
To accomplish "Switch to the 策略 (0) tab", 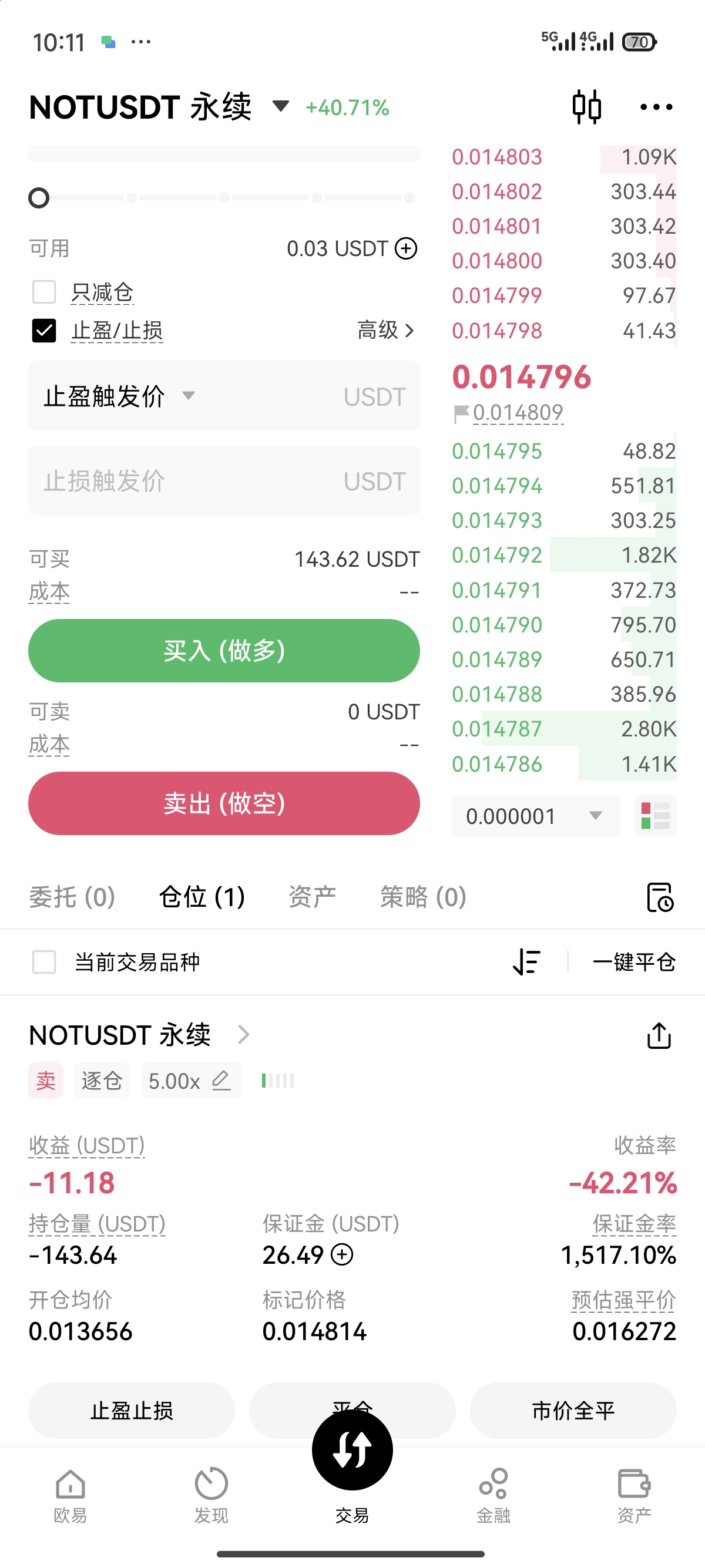I will click(424, 897).
